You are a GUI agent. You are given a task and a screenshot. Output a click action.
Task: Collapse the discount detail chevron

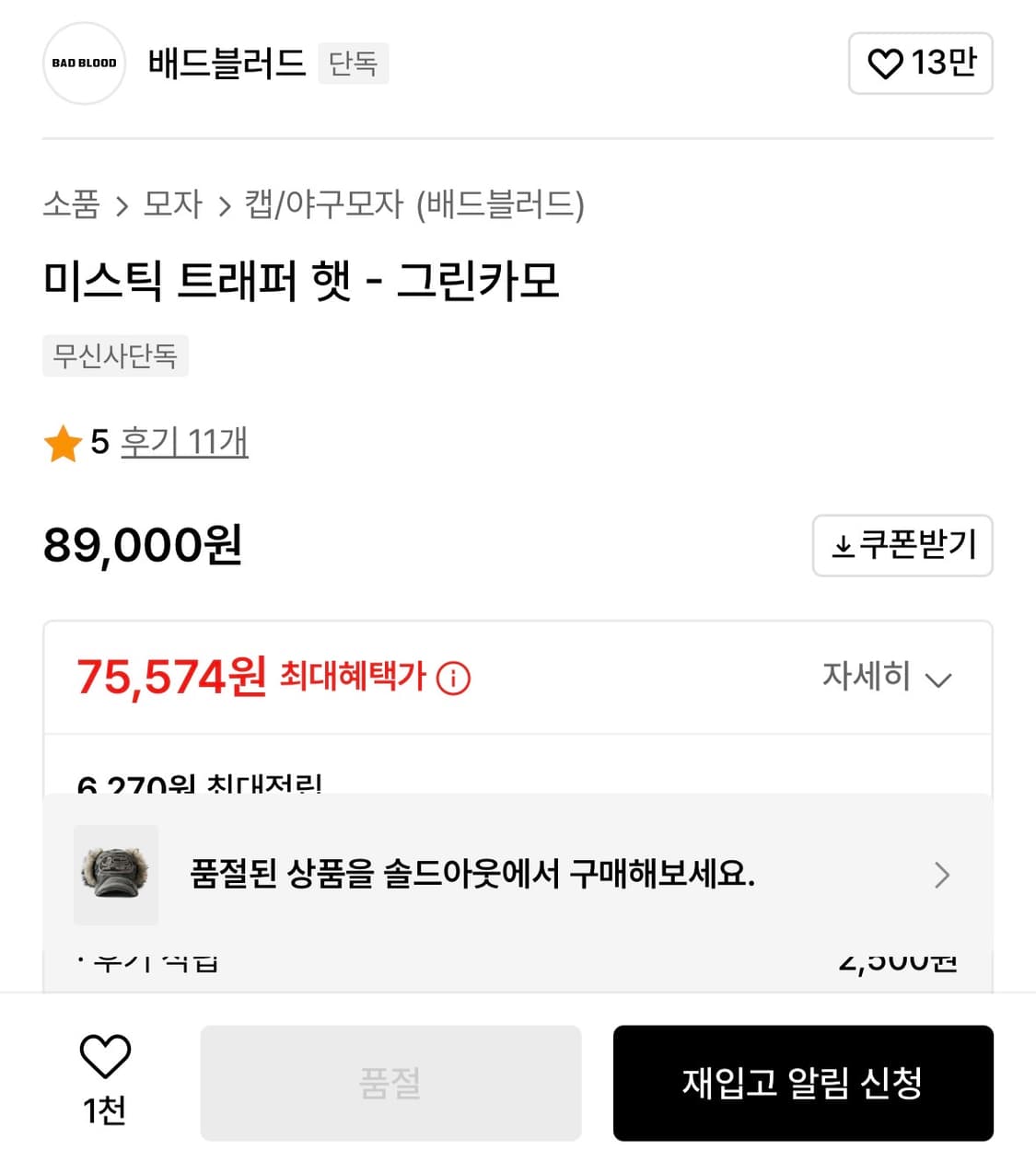pos(939,679)
